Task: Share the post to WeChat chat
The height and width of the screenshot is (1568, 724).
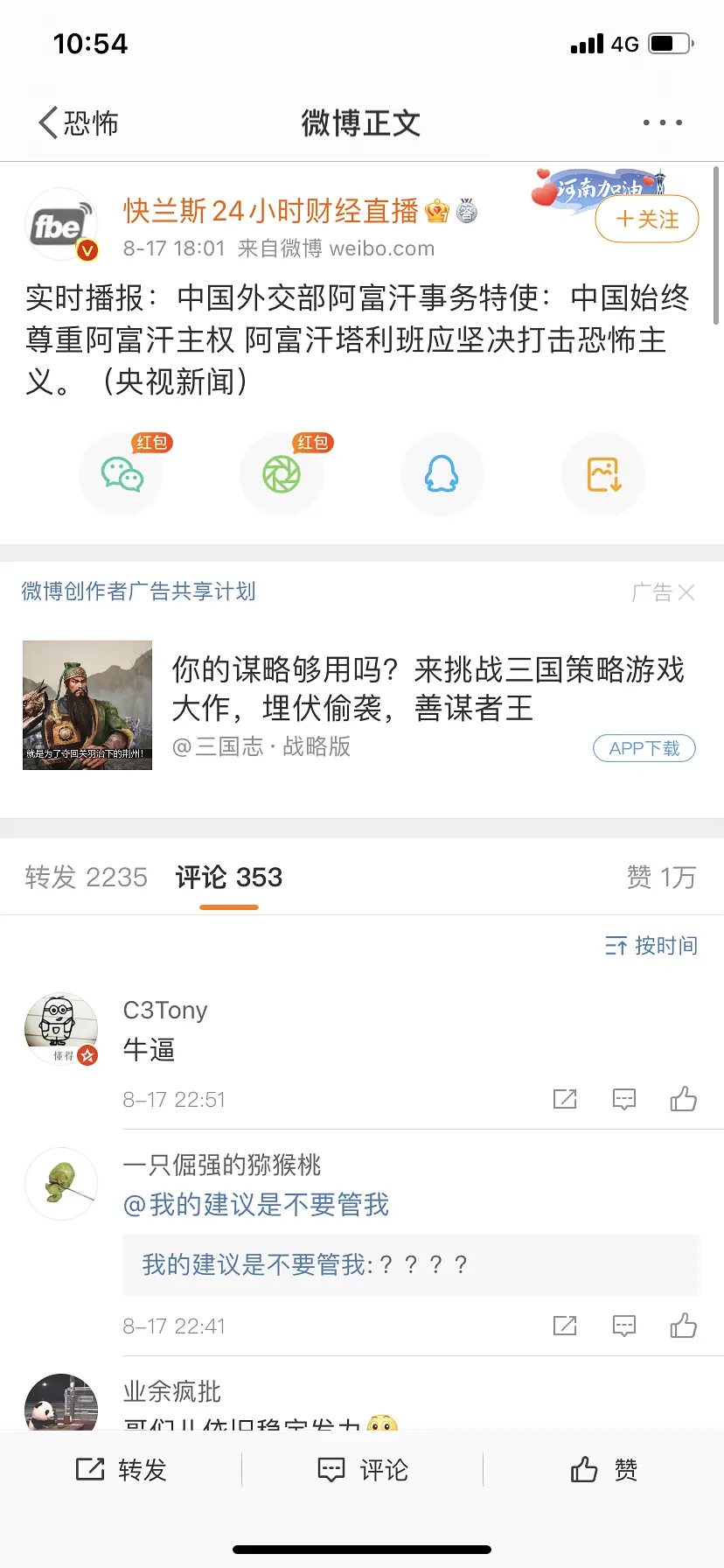Action: (122, 475)
